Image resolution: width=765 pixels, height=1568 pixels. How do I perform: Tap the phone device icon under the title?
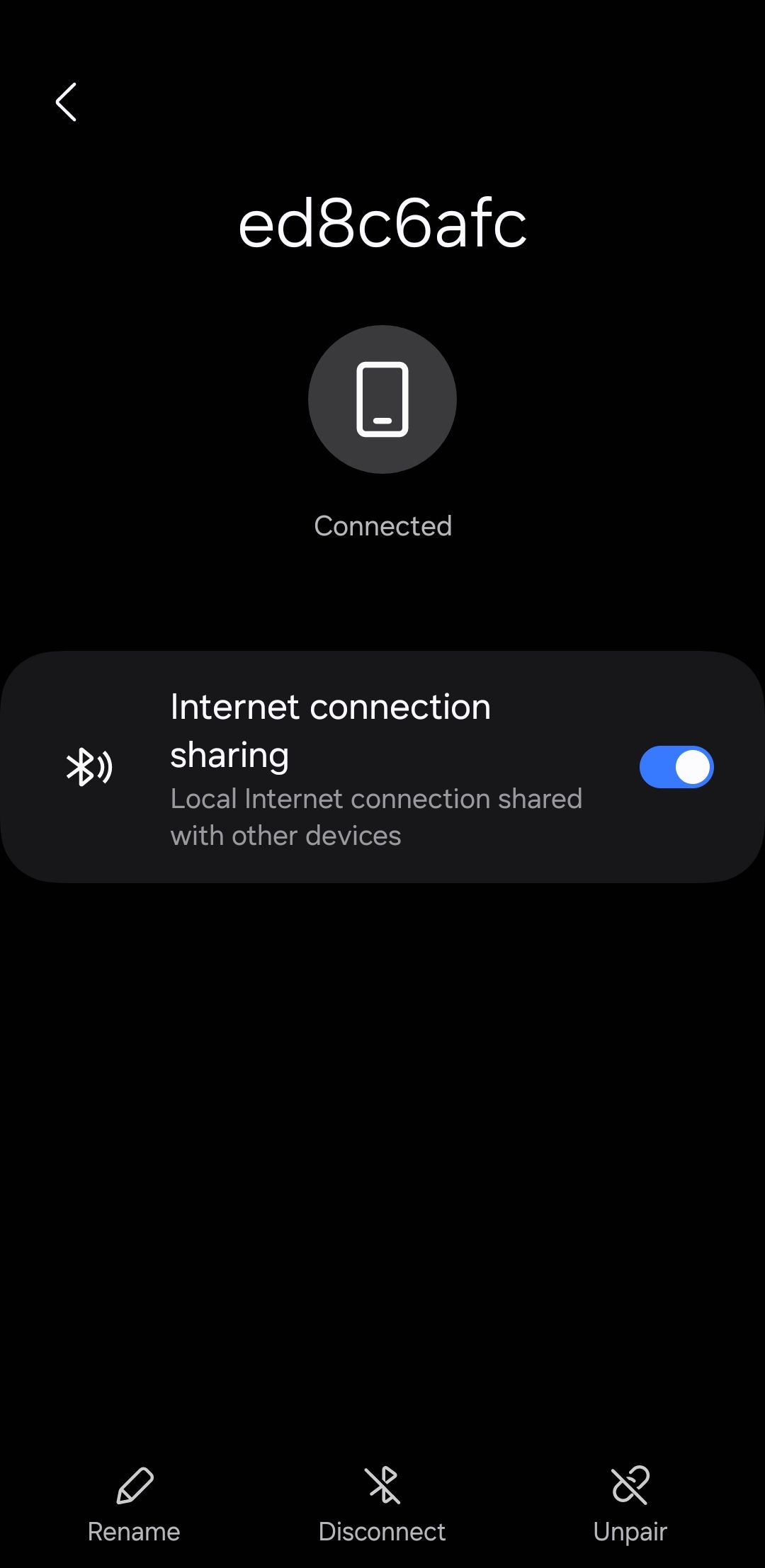point(382,399)
